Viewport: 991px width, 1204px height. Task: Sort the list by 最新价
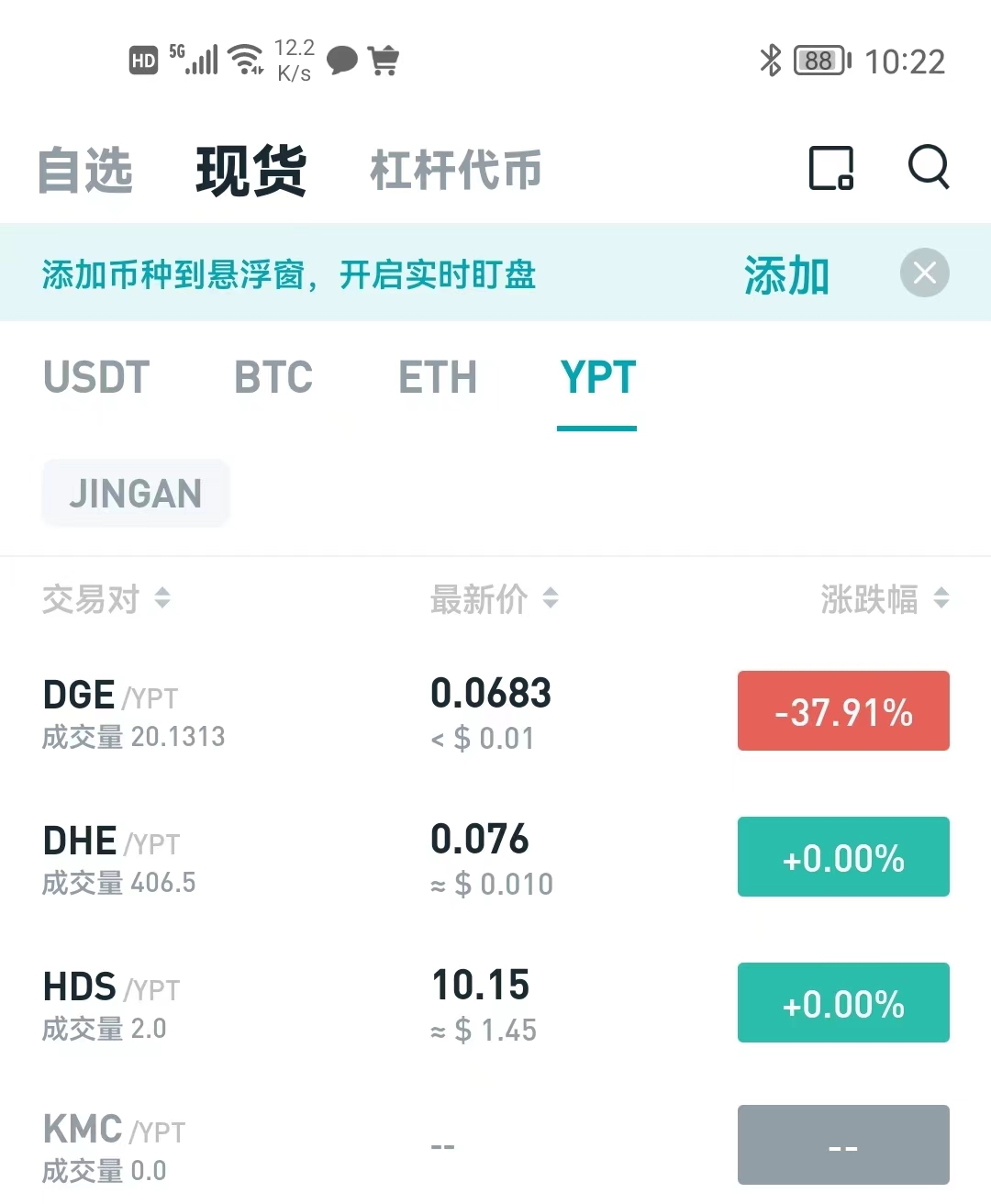click(x=494, y=599)
